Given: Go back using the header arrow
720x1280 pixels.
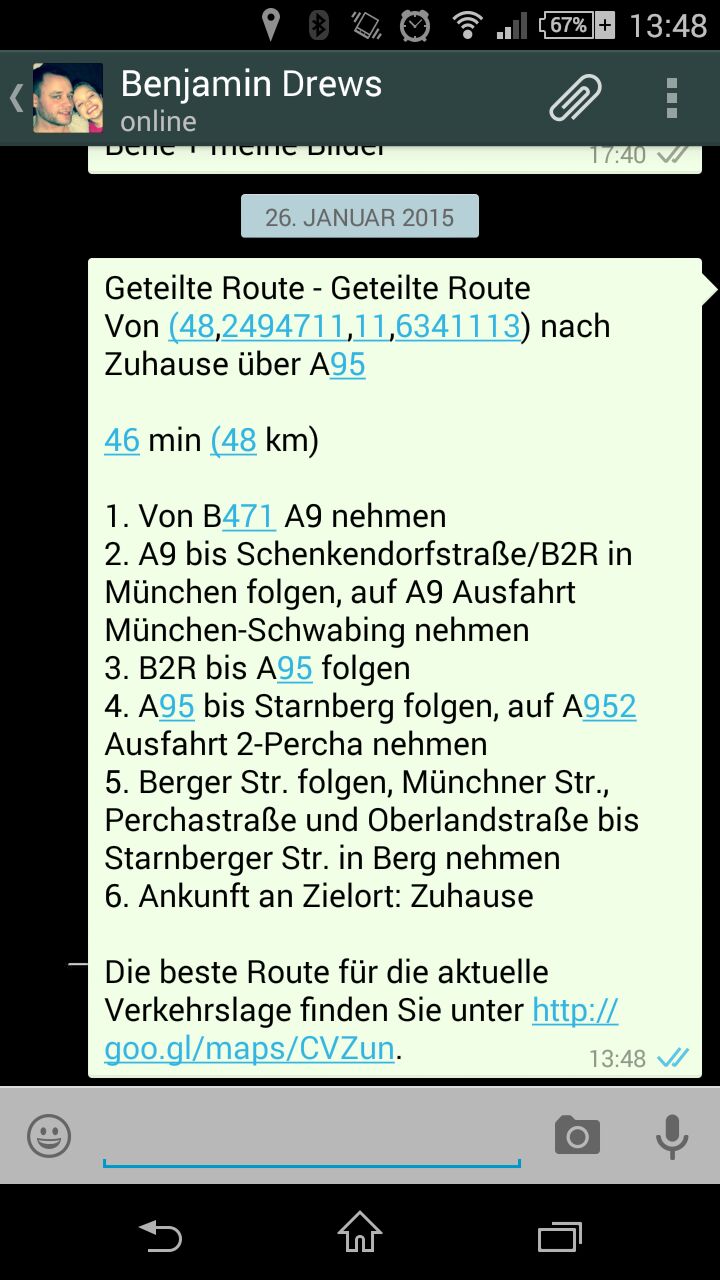Looking at the screenshot, I should (17, 98).
